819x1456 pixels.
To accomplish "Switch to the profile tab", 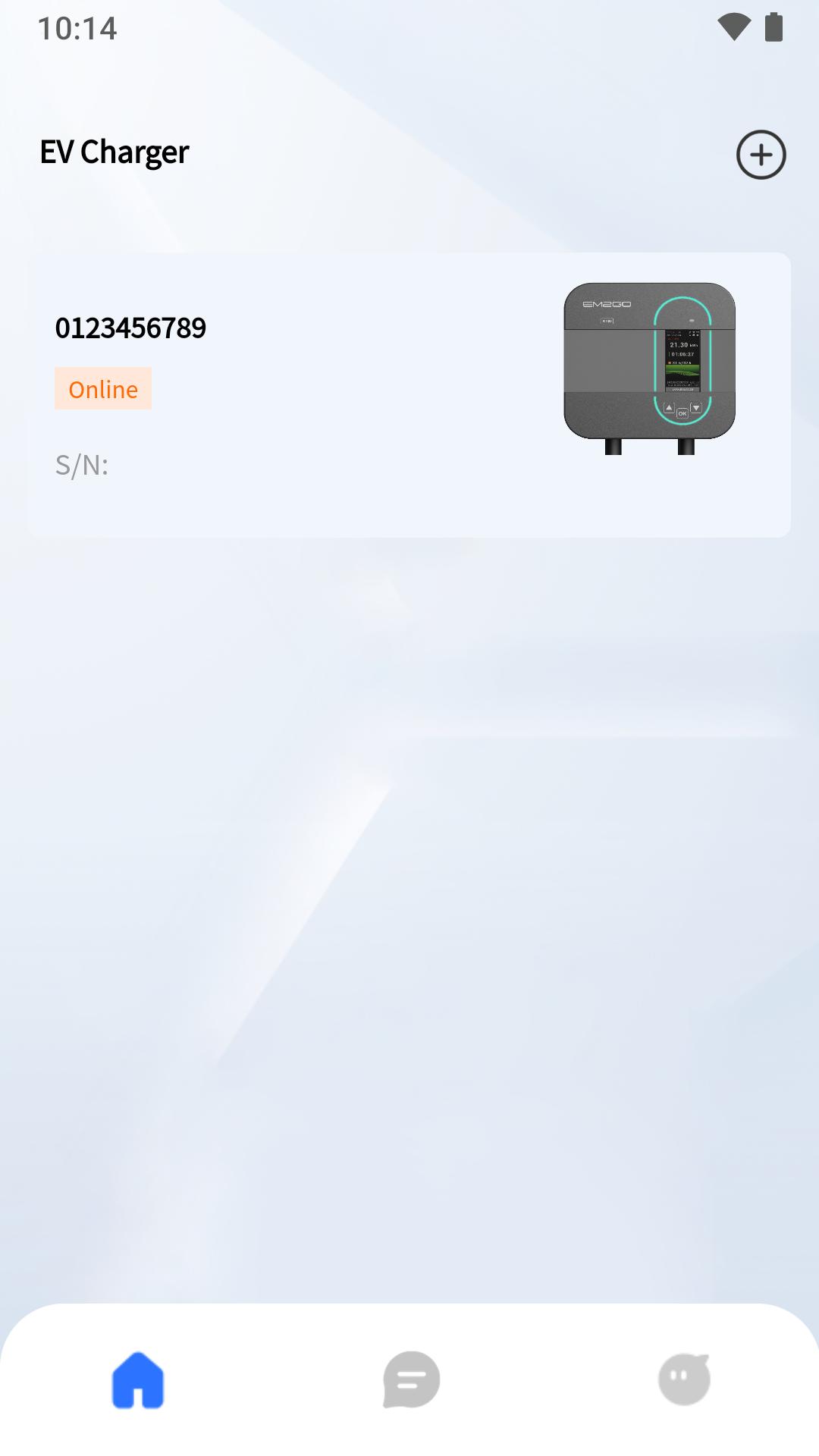I will pyautogui.click(x=684, y=1380).
